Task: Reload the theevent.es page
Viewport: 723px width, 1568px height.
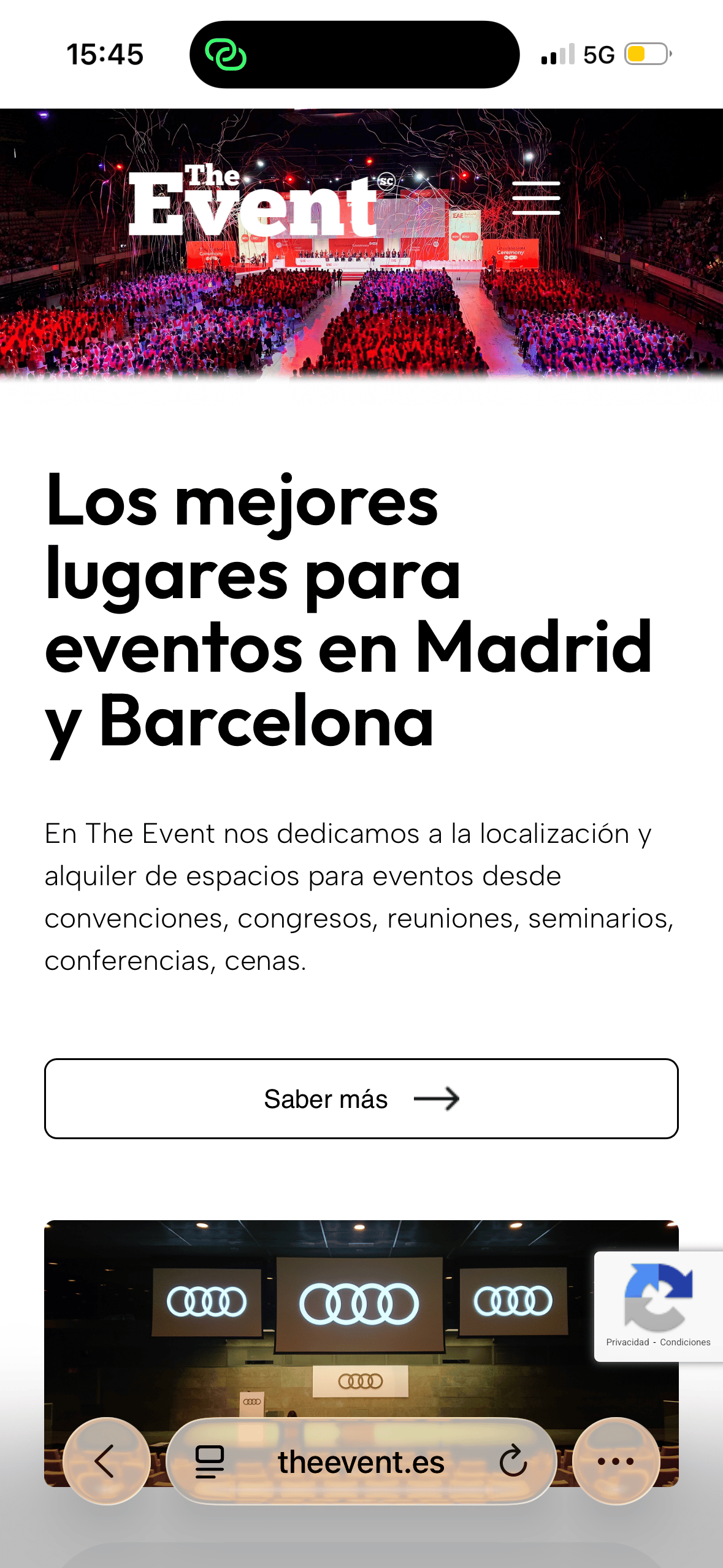Action: [513, 1461]
